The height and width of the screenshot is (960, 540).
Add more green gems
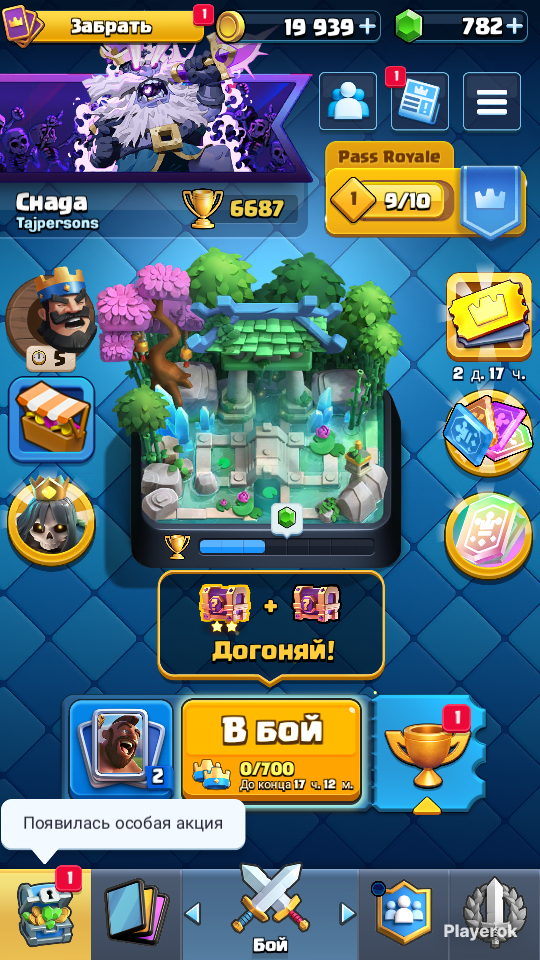point(516,26)
